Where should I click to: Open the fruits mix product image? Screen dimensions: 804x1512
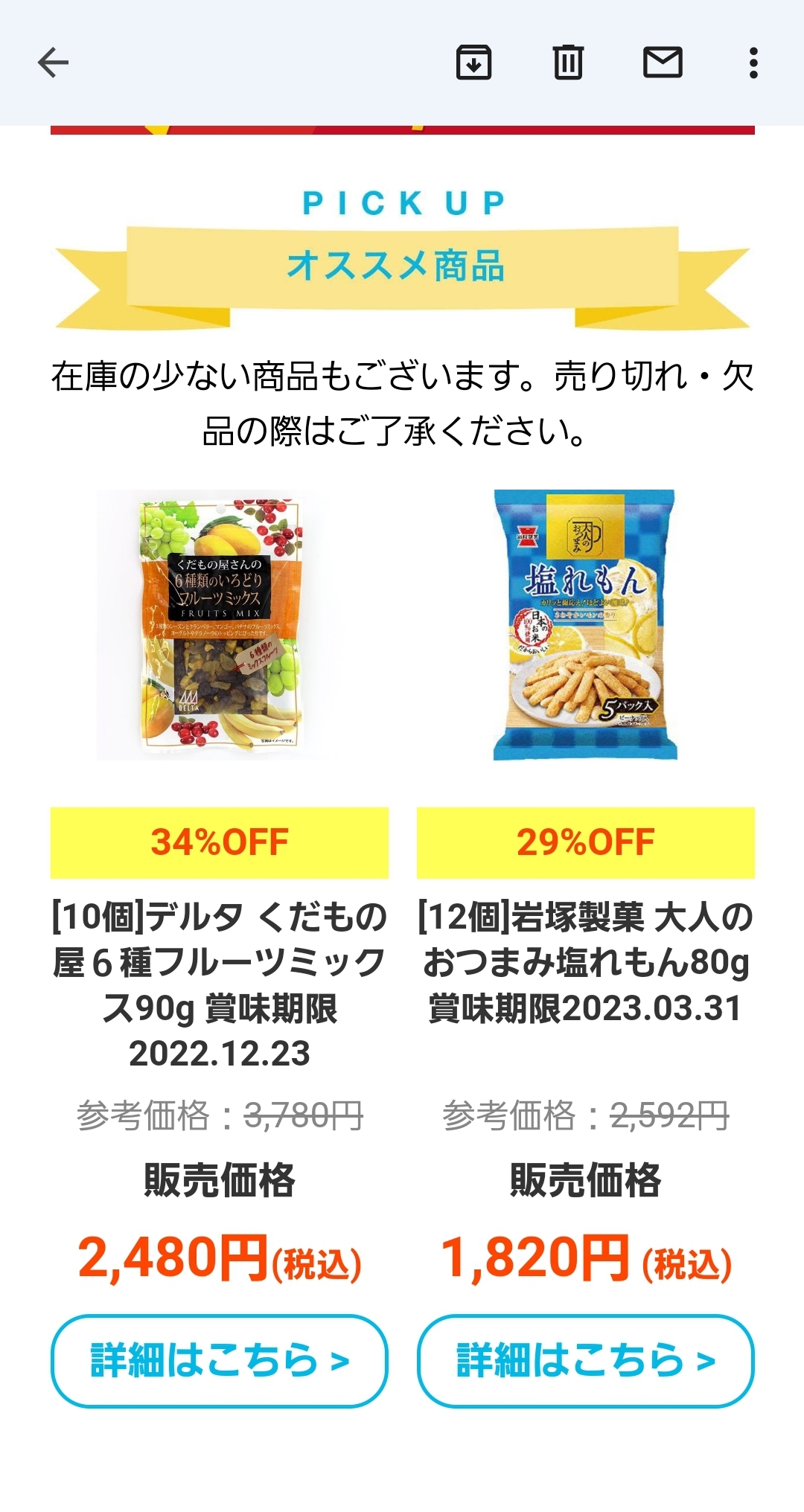coord(220,625)
